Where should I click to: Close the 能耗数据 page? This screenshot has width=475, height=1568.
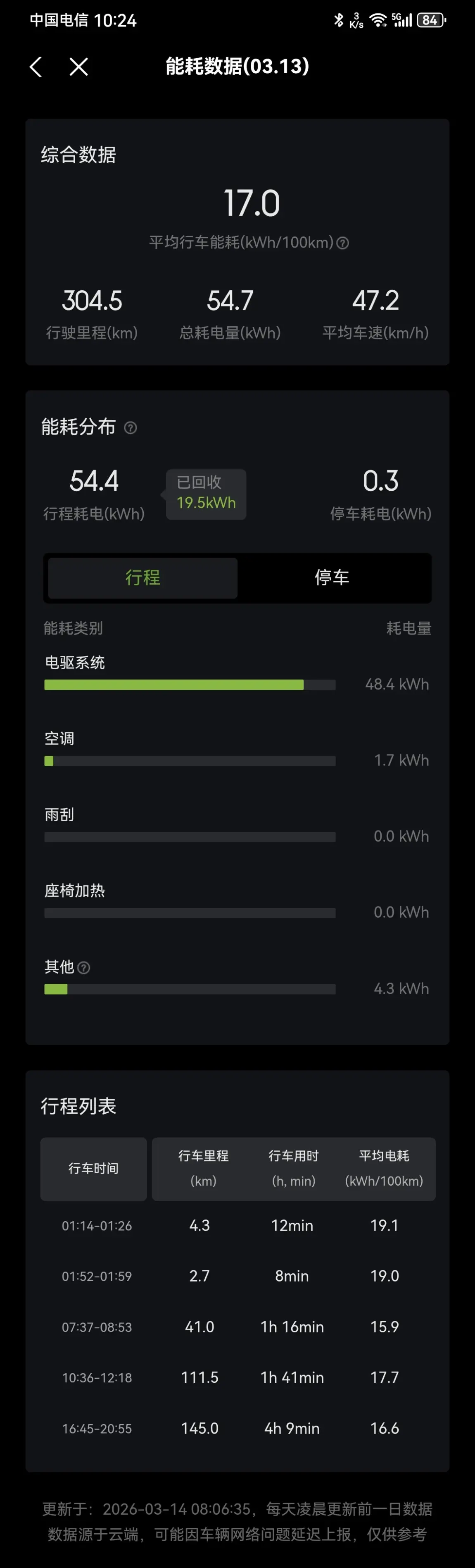point(79,67)
